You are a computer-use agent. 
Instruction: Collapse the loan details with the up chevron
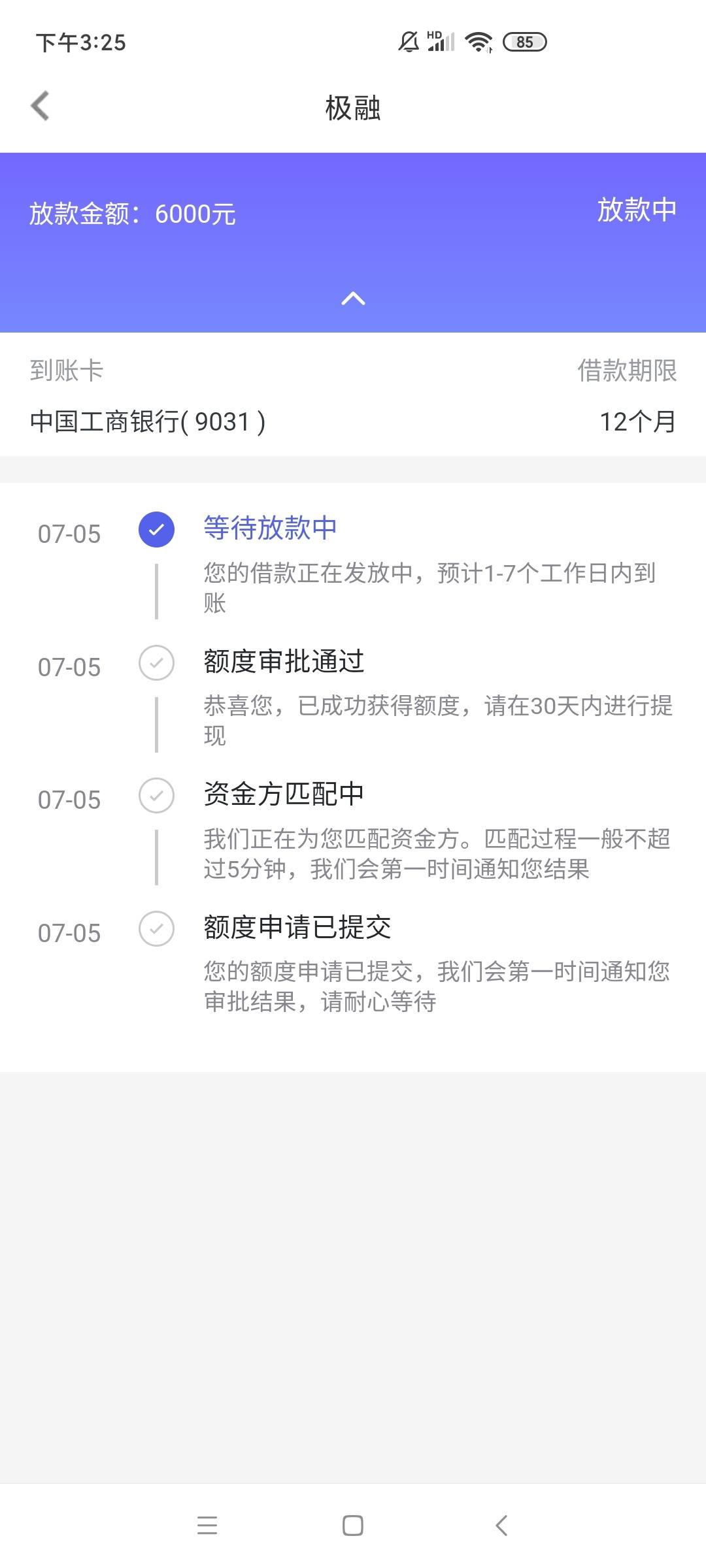tap(353, 299)
